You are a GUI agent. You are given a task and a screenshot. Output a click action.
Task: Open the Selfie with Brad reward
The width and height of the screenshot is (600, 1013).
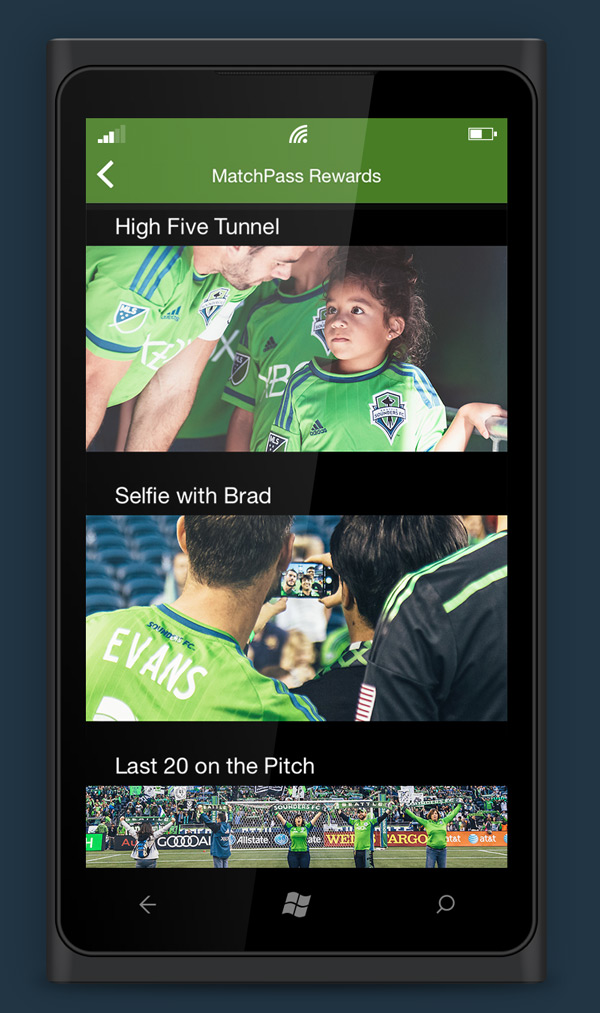tap(296, 617)
